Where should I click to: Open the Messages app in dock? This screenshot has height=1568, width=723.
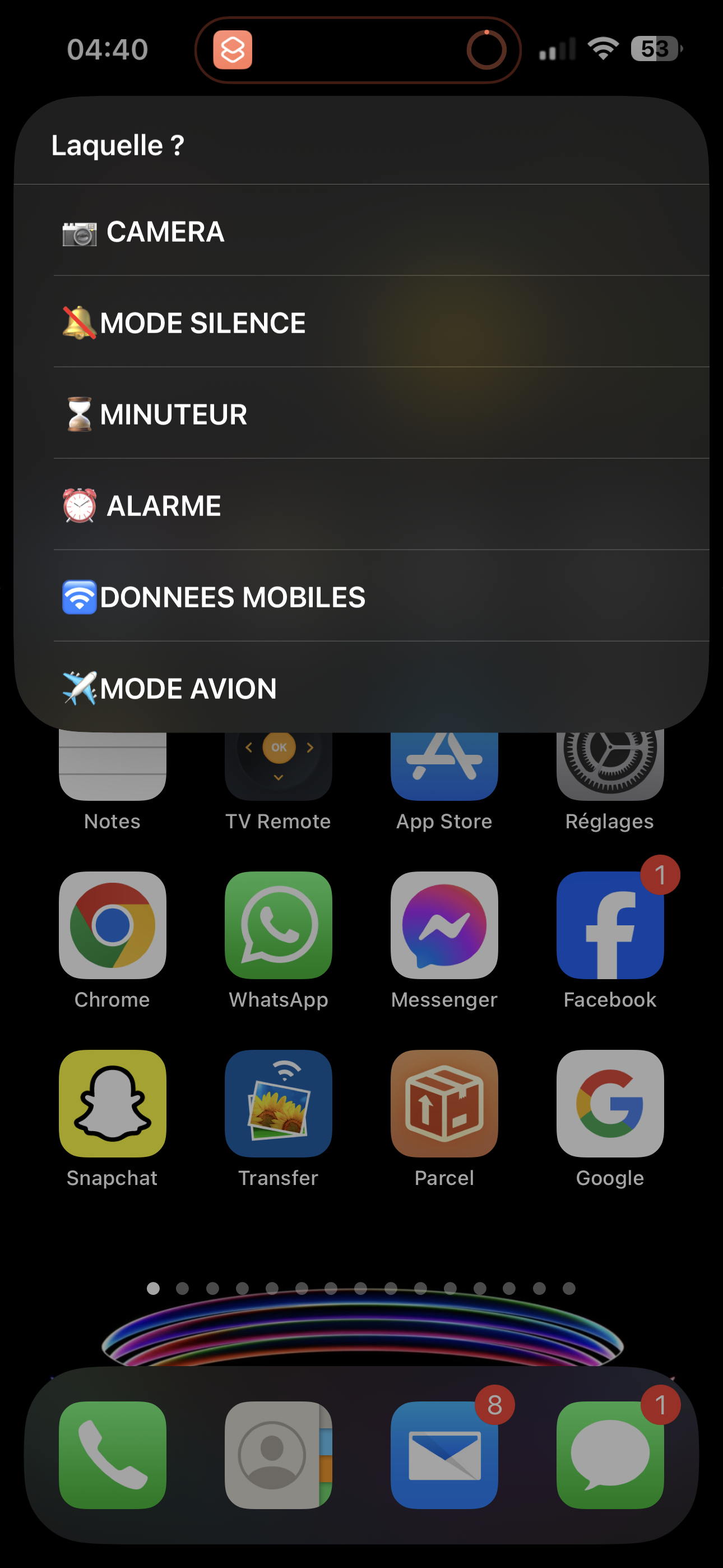tap(610, 1455)
